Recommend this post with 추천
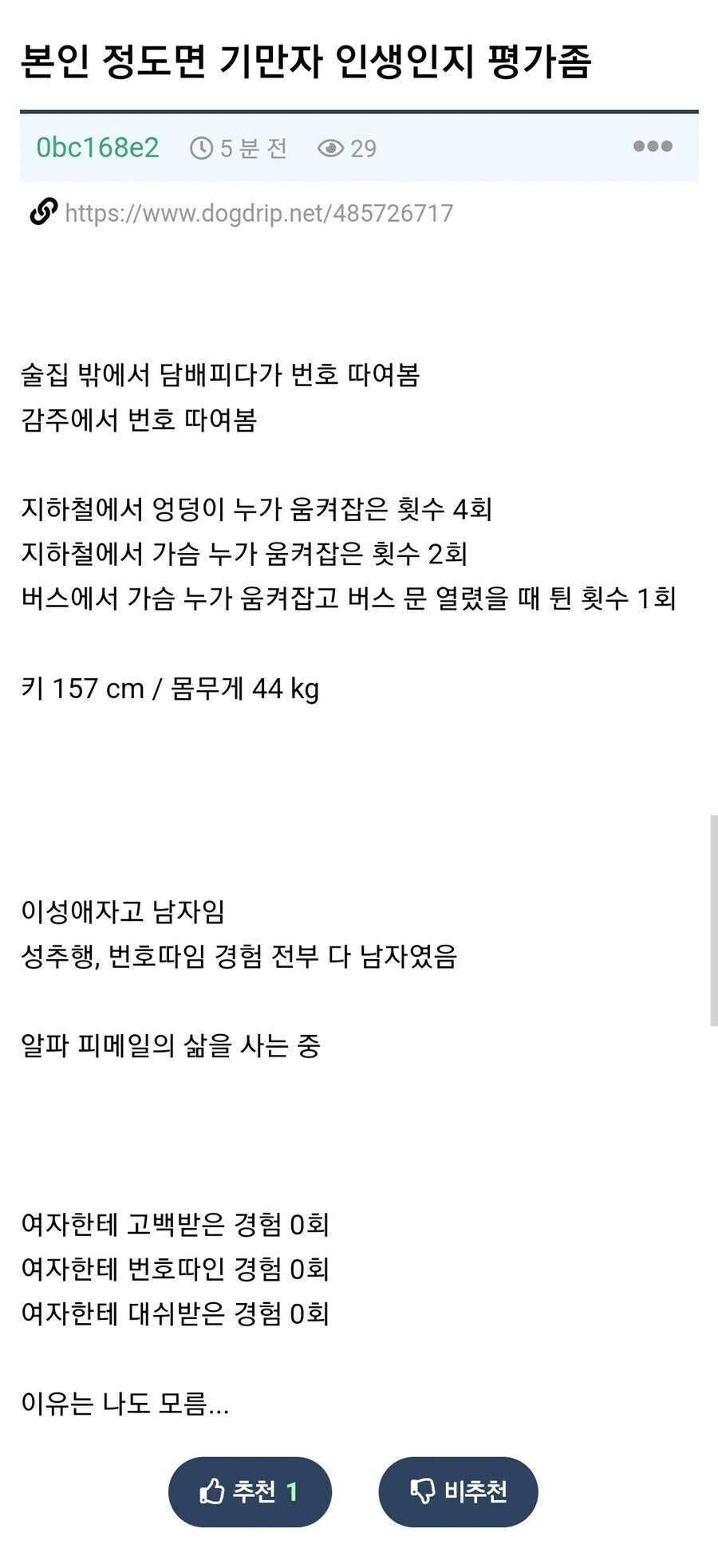This screenshot has height=1568, width=718. click(250, 1491)
